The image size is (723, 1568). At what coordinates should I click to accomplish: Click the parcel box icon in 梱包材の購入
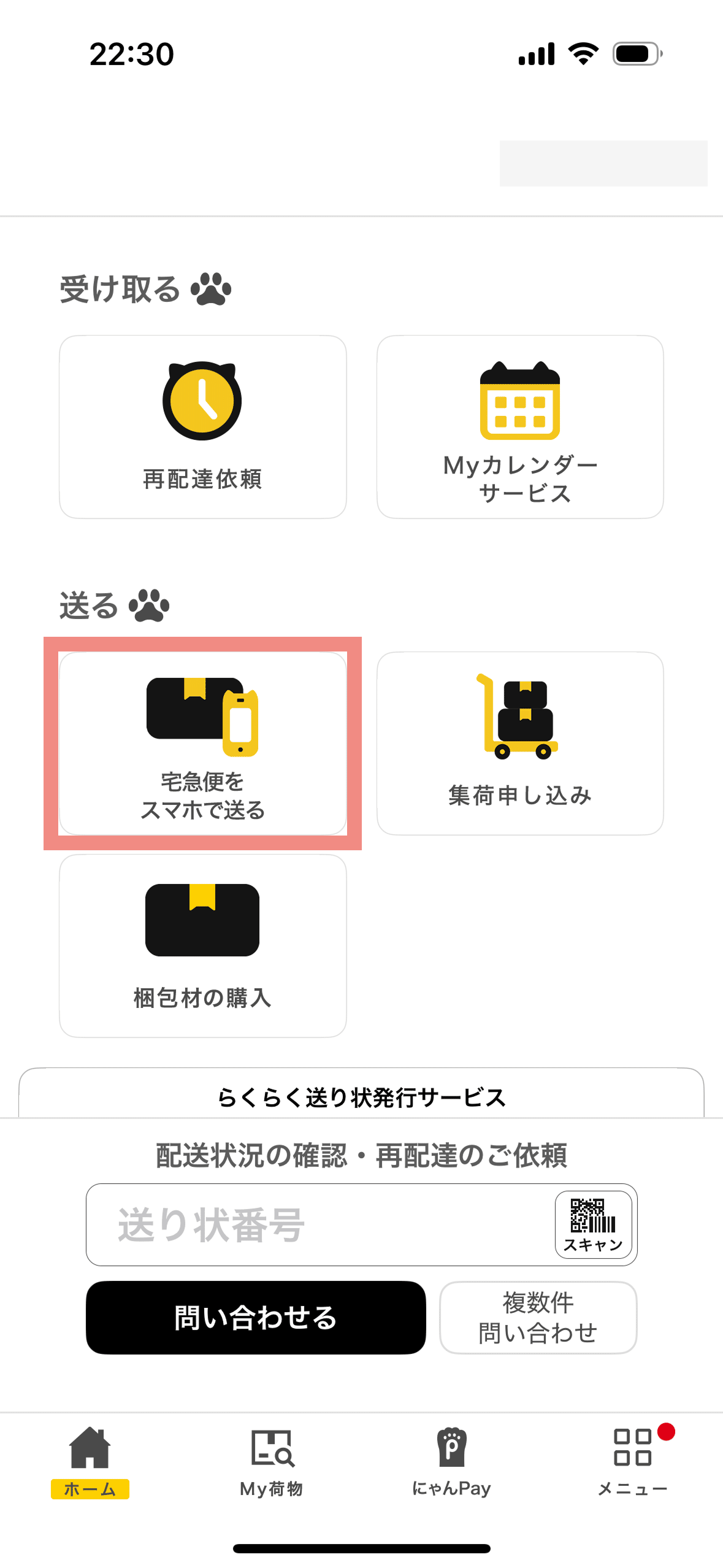[x=202, y=918]
